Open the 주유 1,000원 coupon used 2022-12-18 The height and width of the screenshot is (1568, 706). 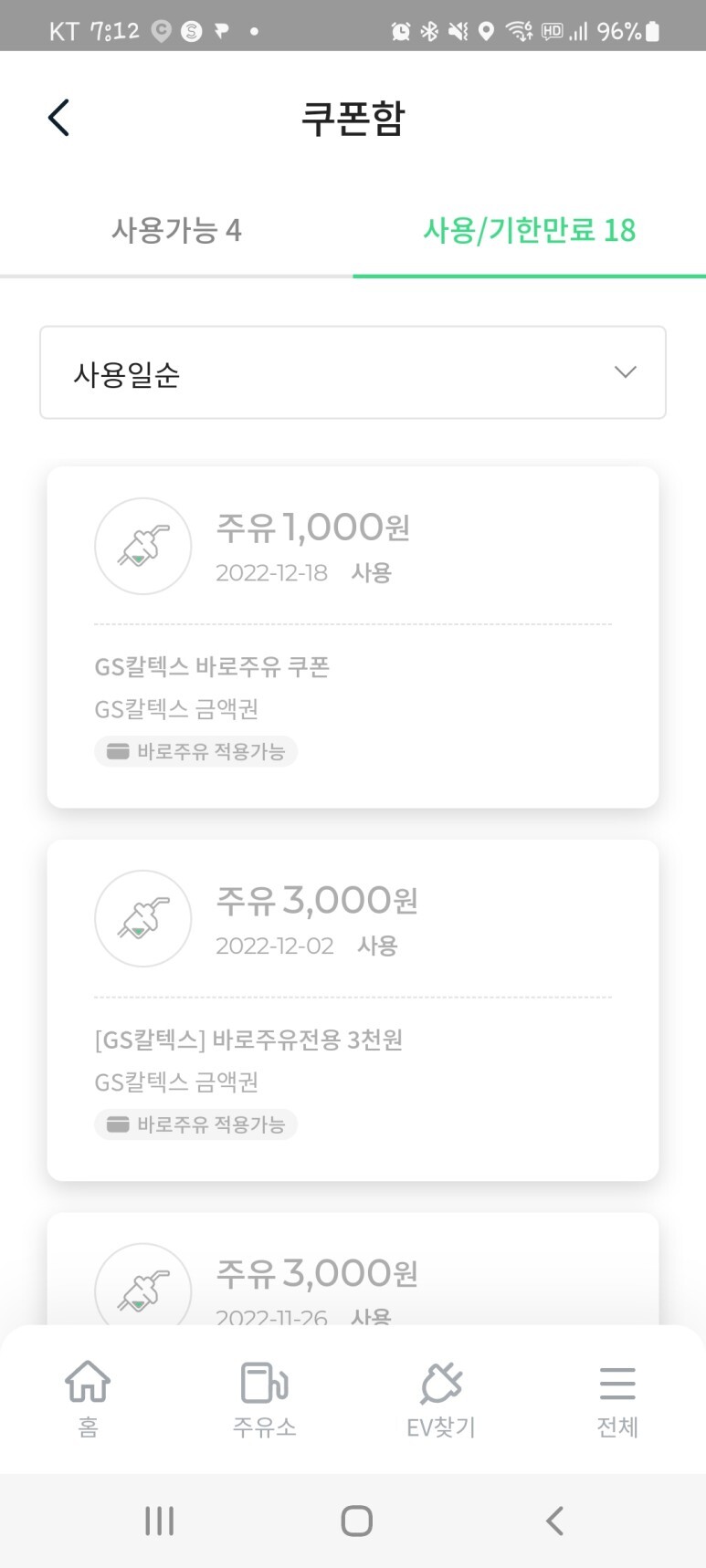click(x=353, y=636)
